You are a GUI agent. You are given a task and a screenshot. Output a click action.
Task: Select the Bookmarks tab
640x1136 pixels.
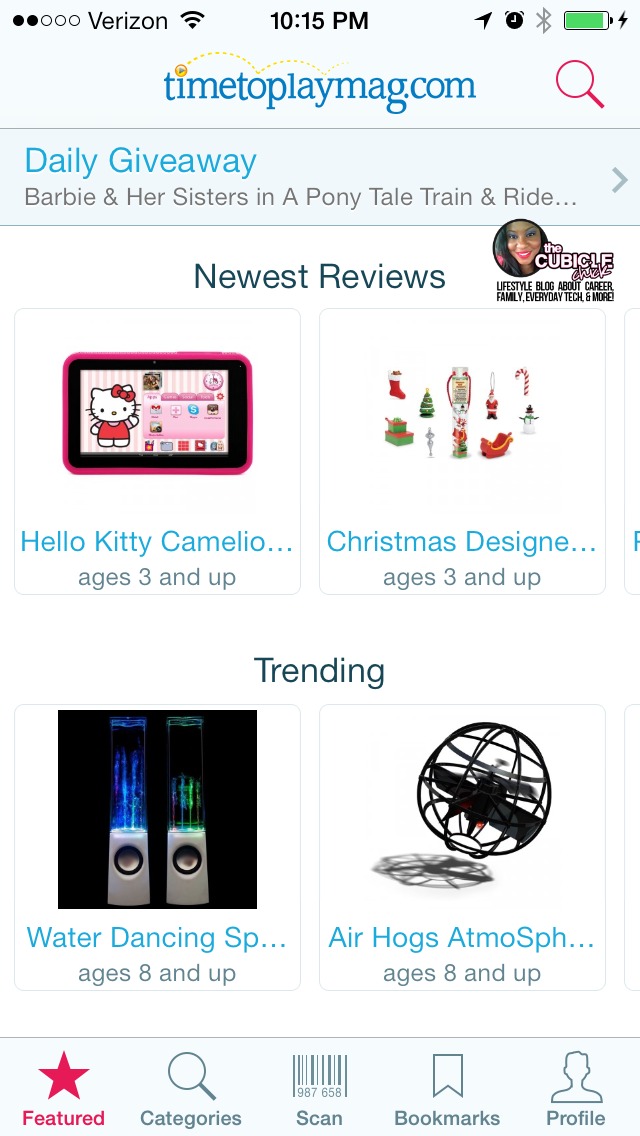pyautogui.click(x=447, y=1089)
